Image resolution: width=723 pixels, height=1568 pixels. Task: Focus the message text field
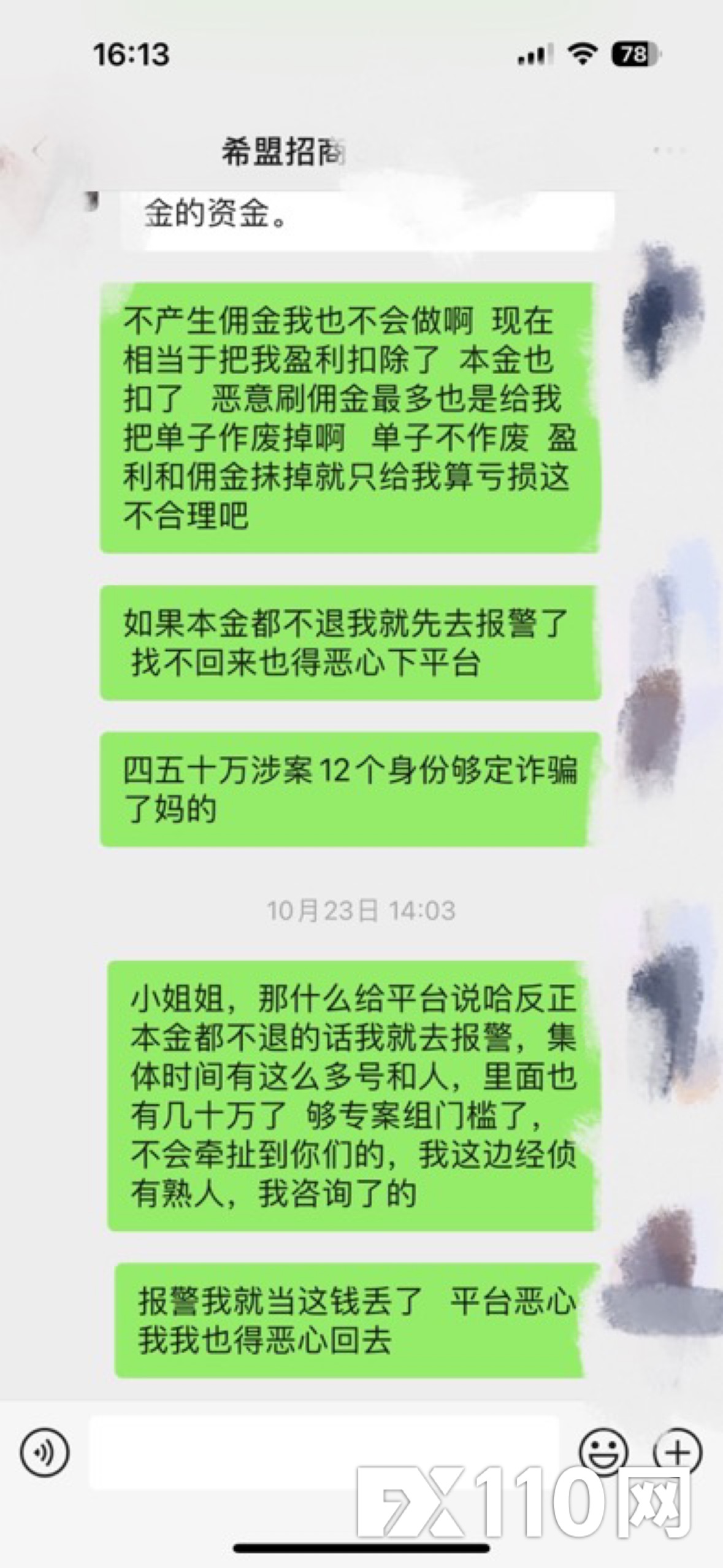click(x=324, y=1451)
